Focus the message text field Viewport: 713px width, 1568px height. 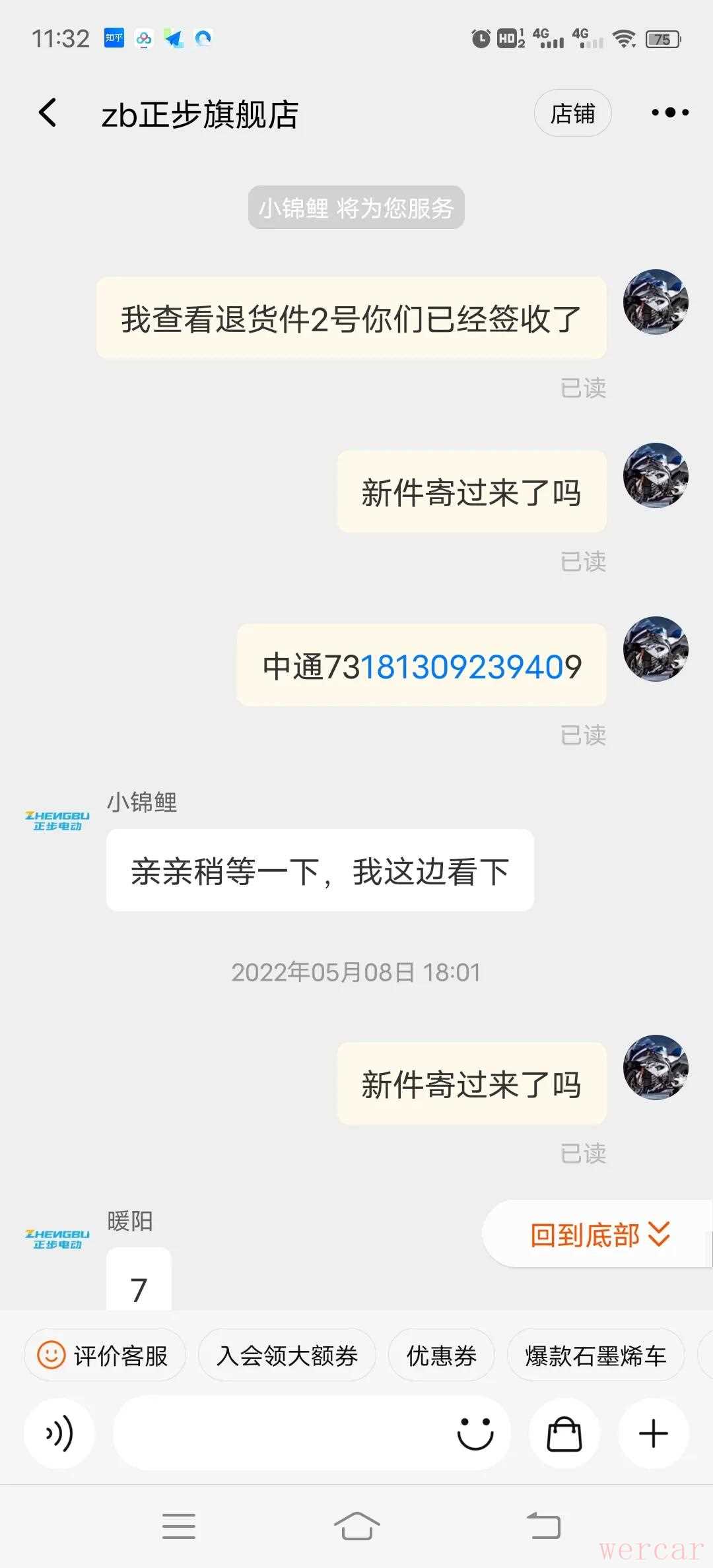(x=277, y=1433)
